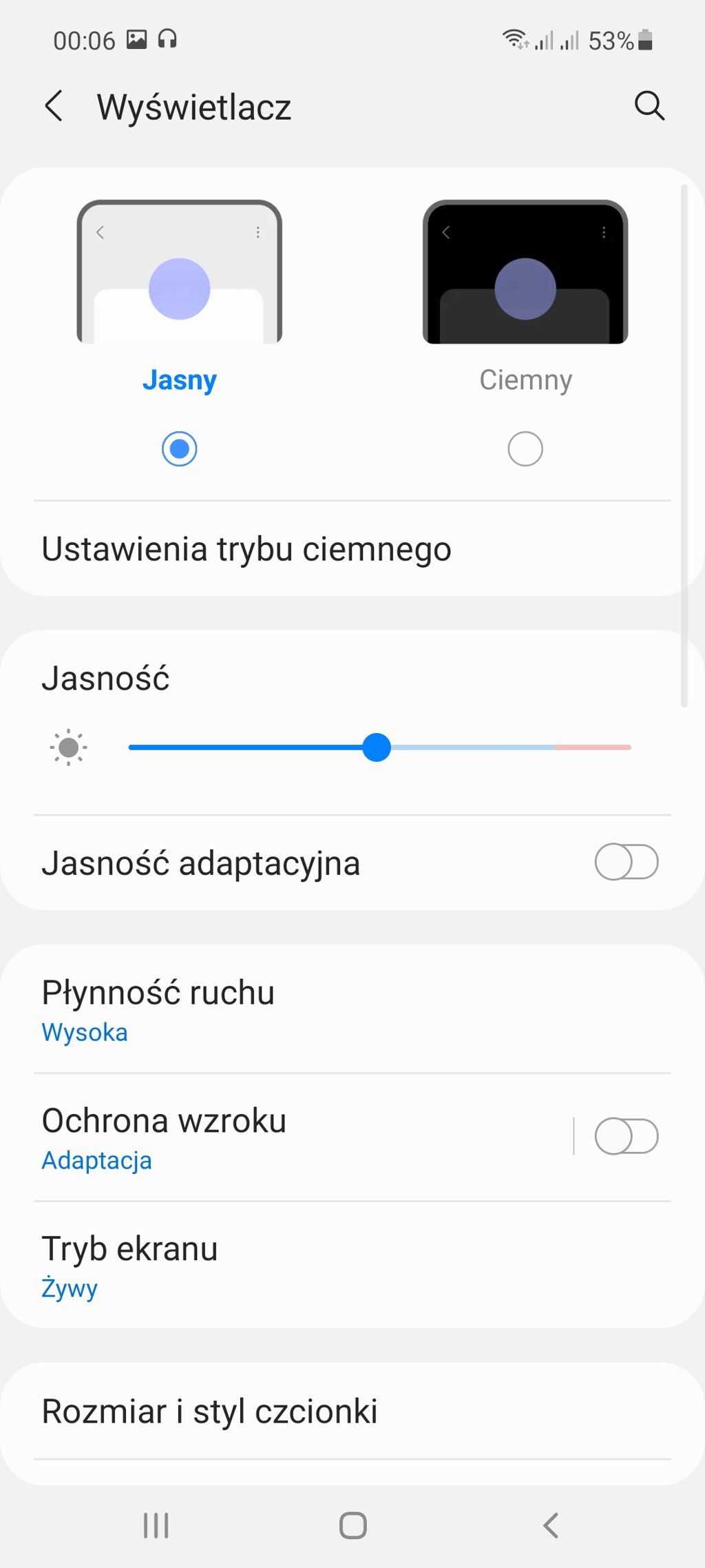Open the Ochrona wzroku settings row

tap(275, 1138)
